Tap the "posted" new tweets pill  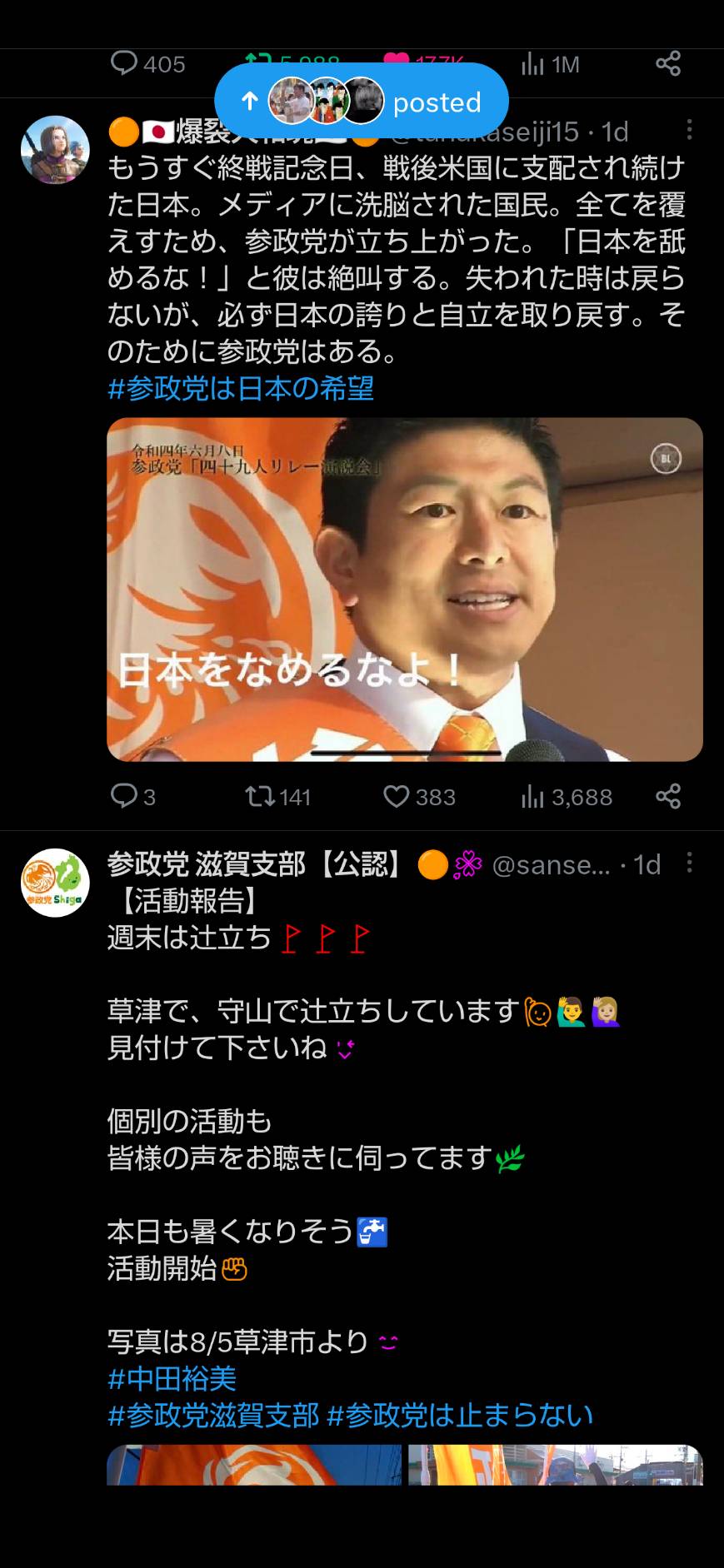coord(361,101)
